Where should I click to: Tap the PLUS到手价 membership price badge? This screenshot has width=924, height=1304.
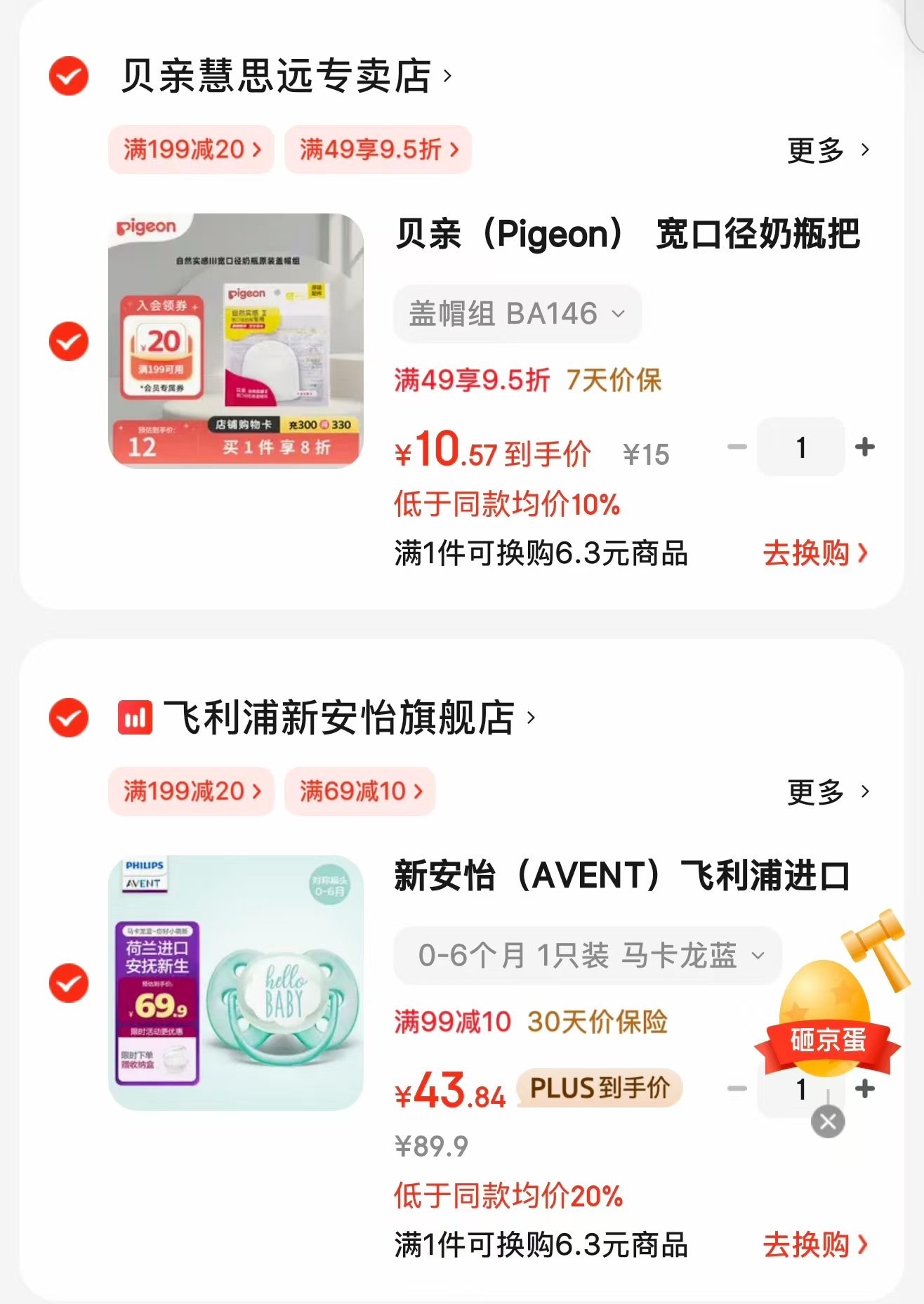598,1088
